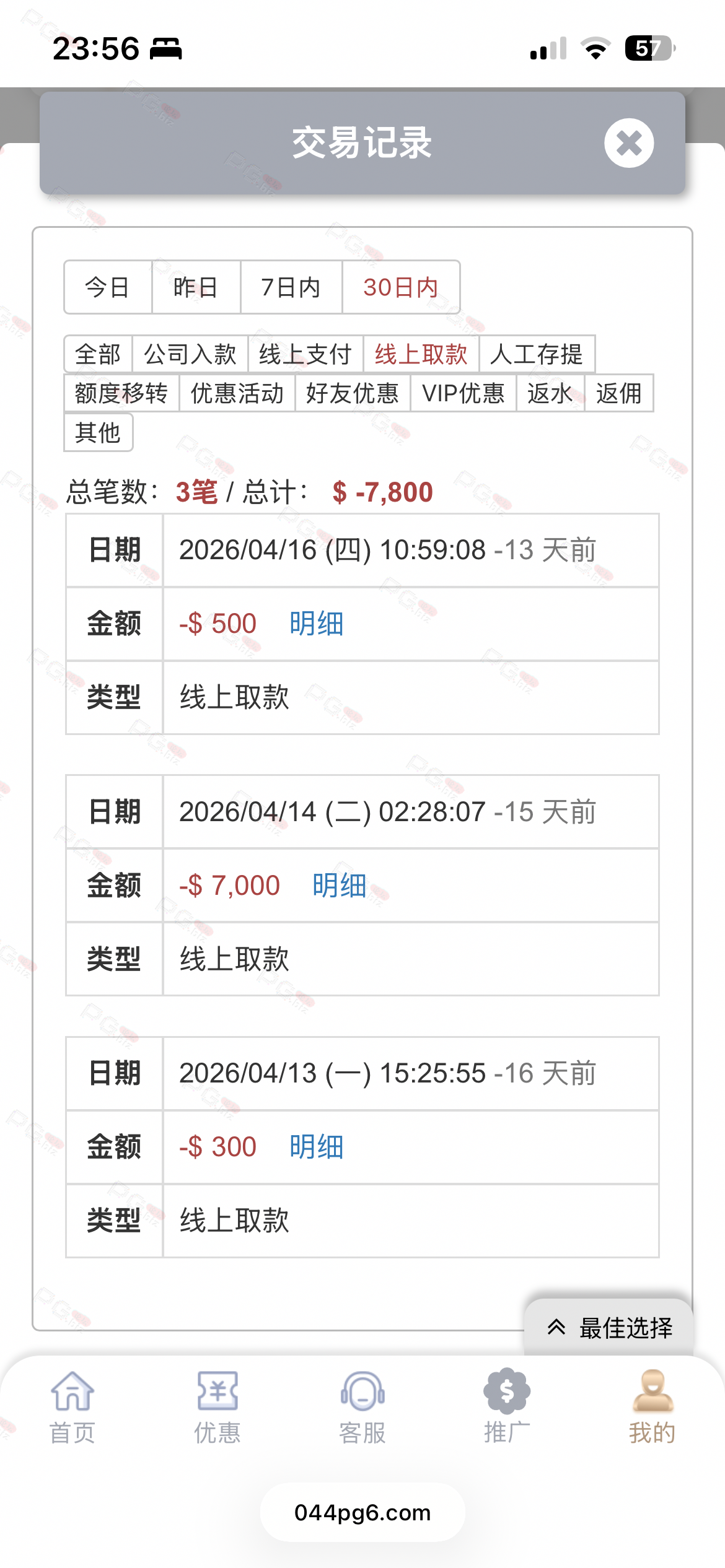This screenshot has height=1568, width=725.
Task: View 额度移转 records
Action: pyautogui.click(x=121, y=393)
